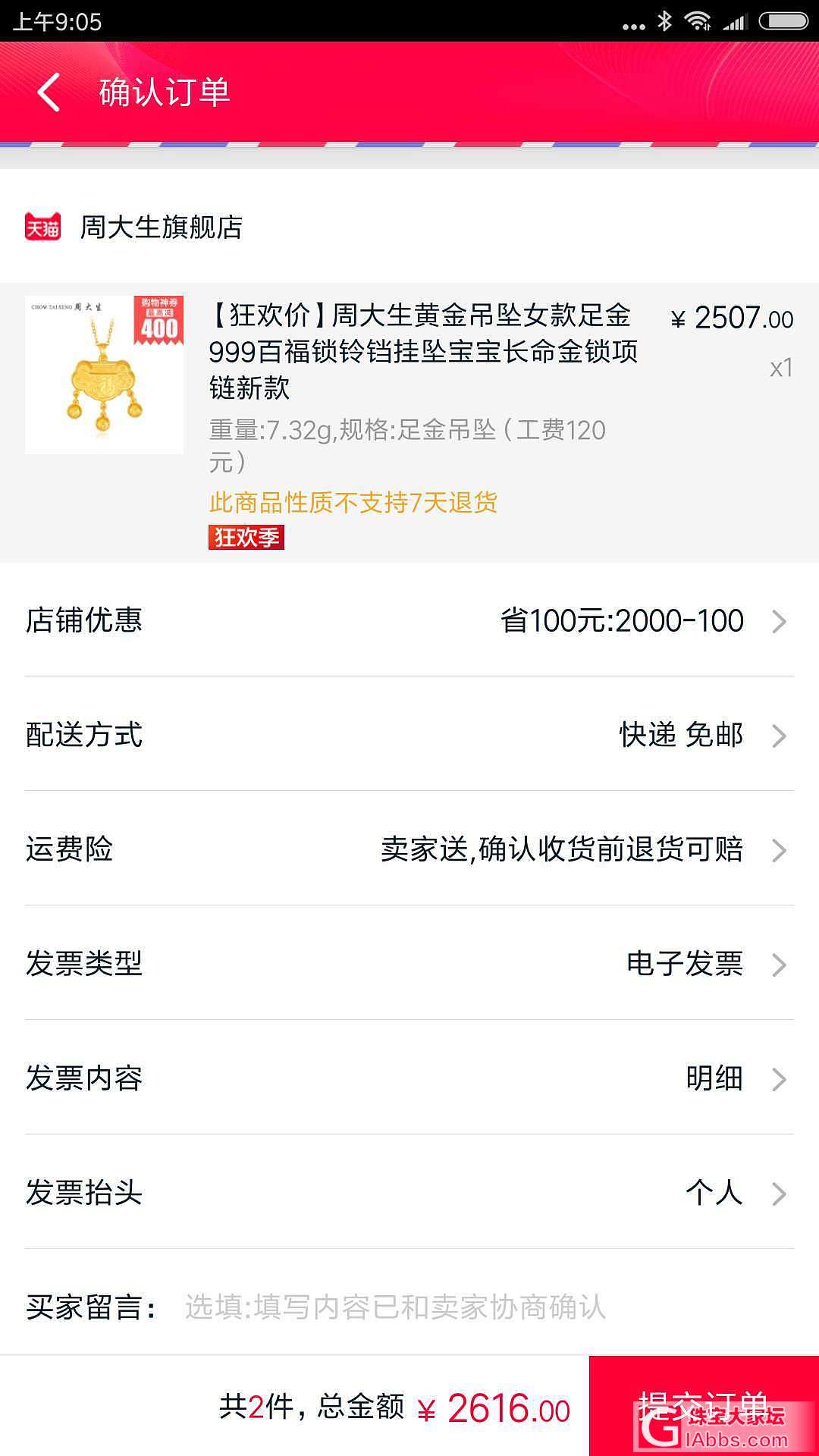The height and width of the screenshot is (1456, 819).
Task: Select the 发票类型 invoice type
Action: click(x=409, y=964)
